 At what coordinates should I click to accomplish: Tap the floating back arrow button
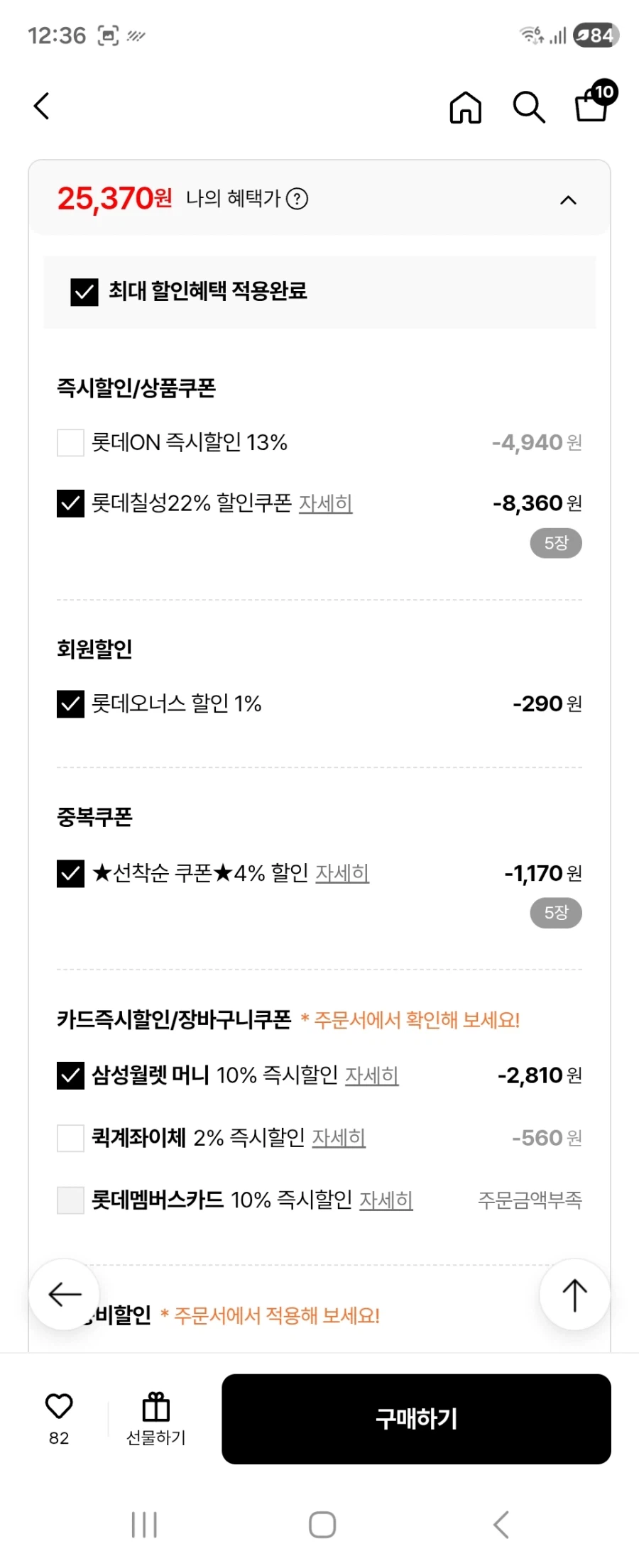click(x=65, y=1294)
